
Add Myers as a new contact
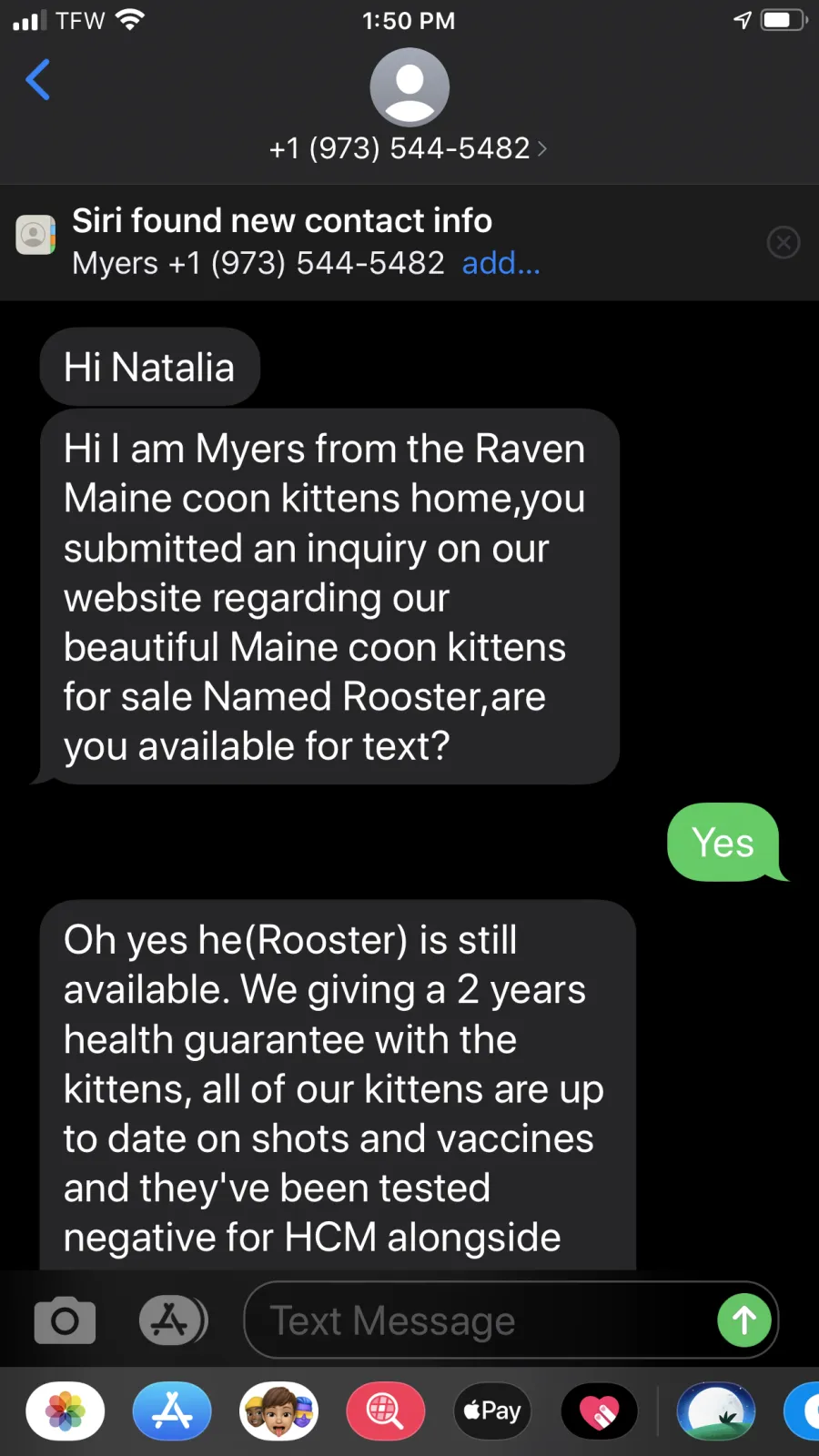coord(500,263)
